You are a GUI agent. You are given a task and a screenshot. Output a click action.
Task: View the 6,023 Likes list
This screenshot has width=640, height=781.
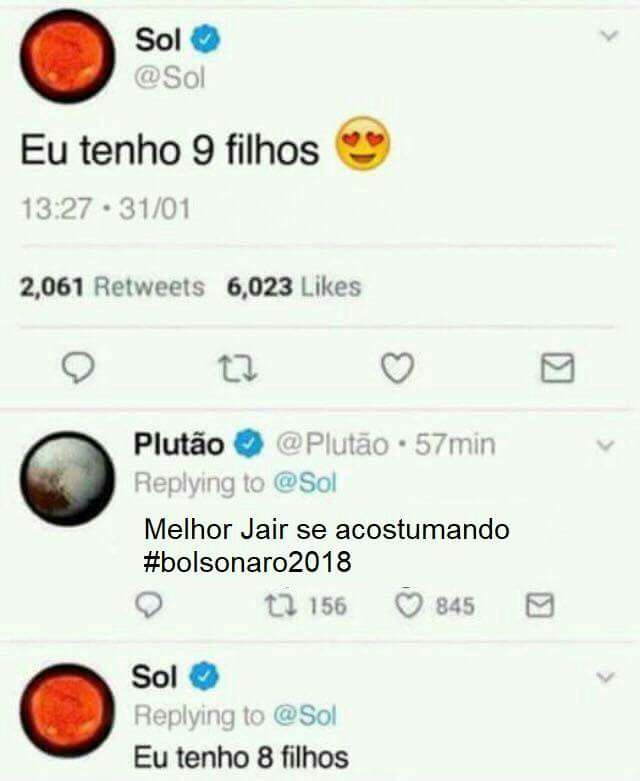pyautogui.click(x=294, y=287)
